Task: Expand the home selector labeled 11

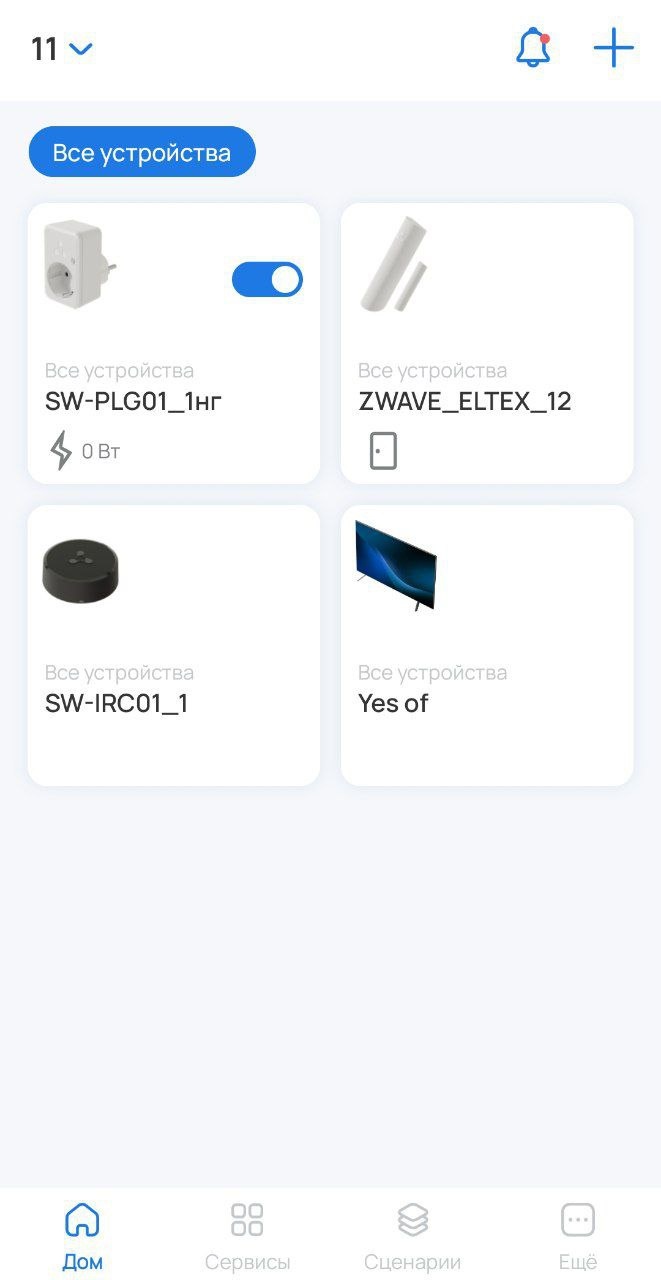Action: pyautogui.click(x=62, y=49)
